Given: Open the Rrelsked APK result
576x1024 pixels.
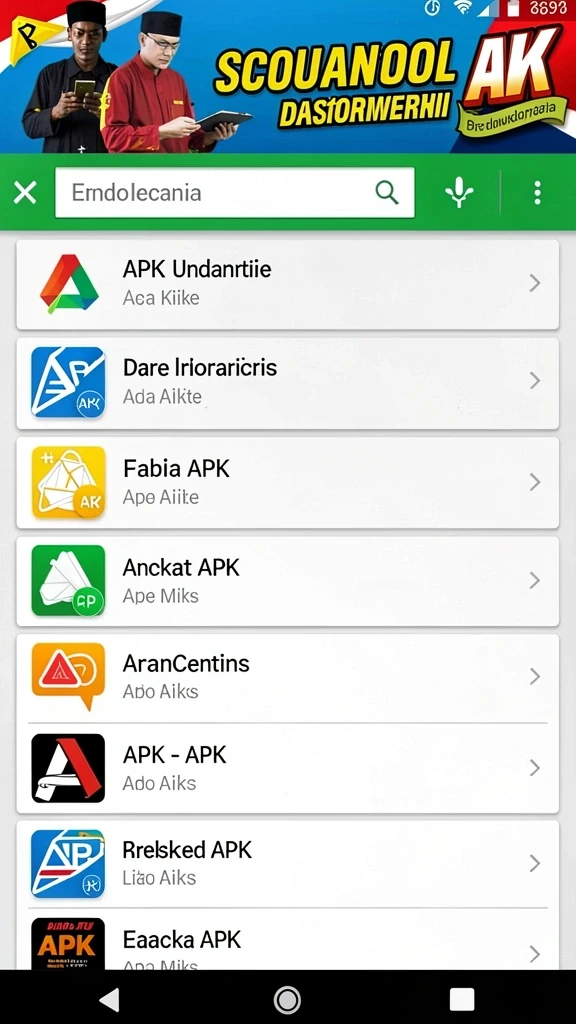Looking at the screenshot, I should click(287, 864).
